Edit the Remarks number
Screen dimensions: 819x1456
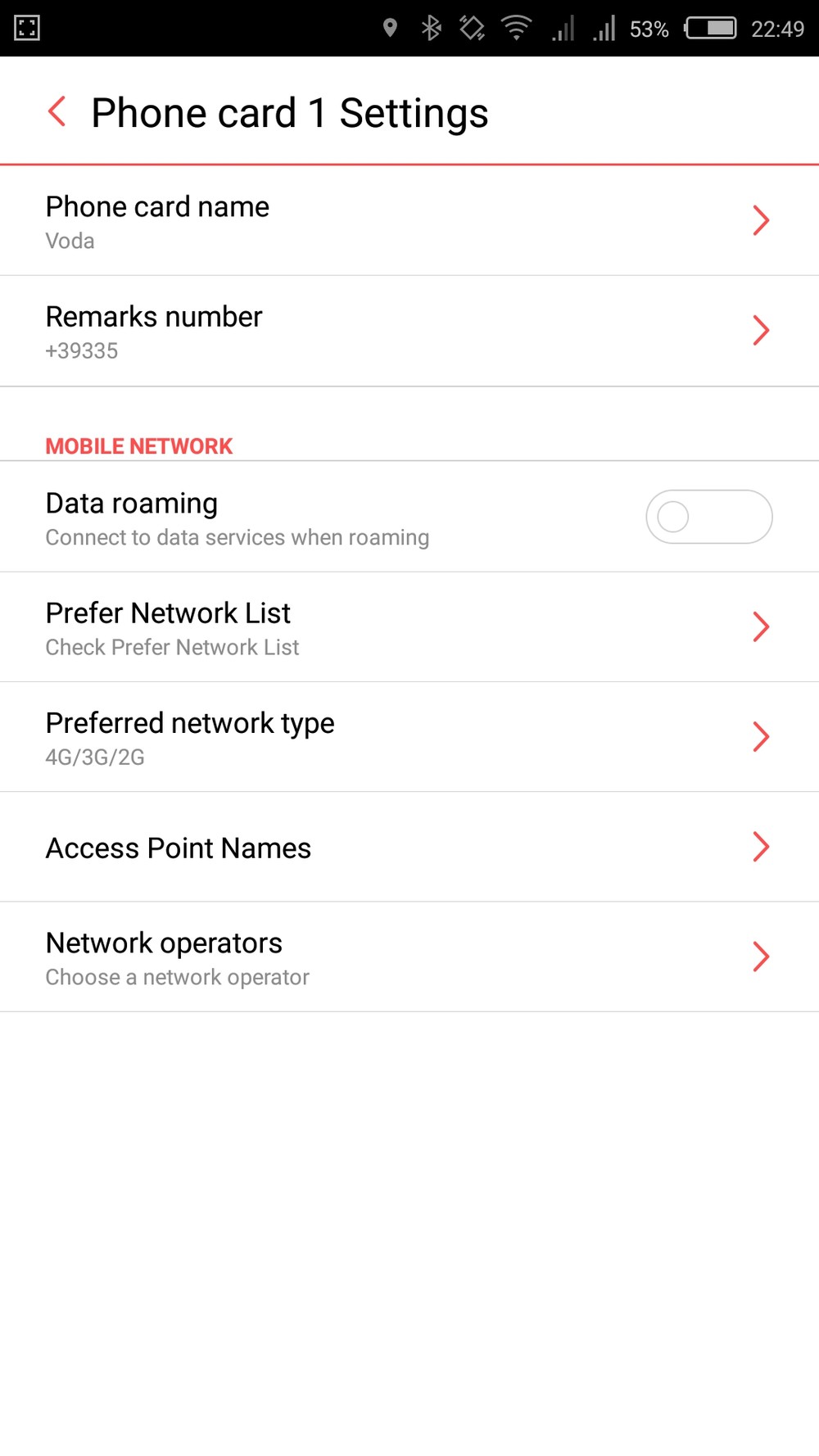[x=409, y=331]
